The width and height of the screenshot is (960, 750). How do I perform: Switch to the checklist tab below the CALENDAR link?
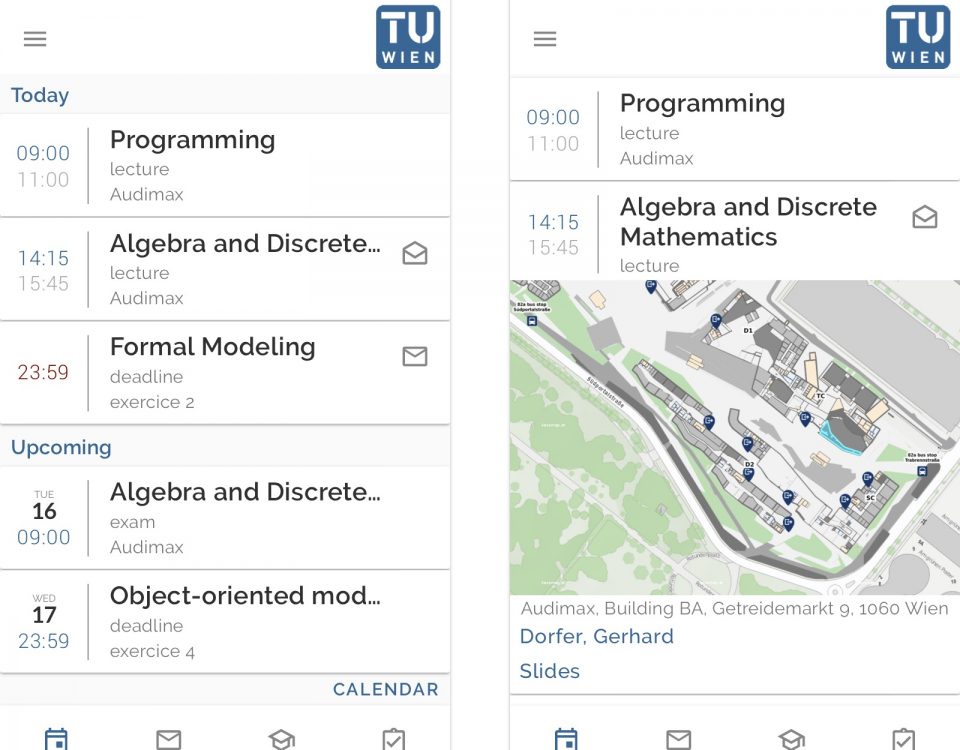coord(394,739)
